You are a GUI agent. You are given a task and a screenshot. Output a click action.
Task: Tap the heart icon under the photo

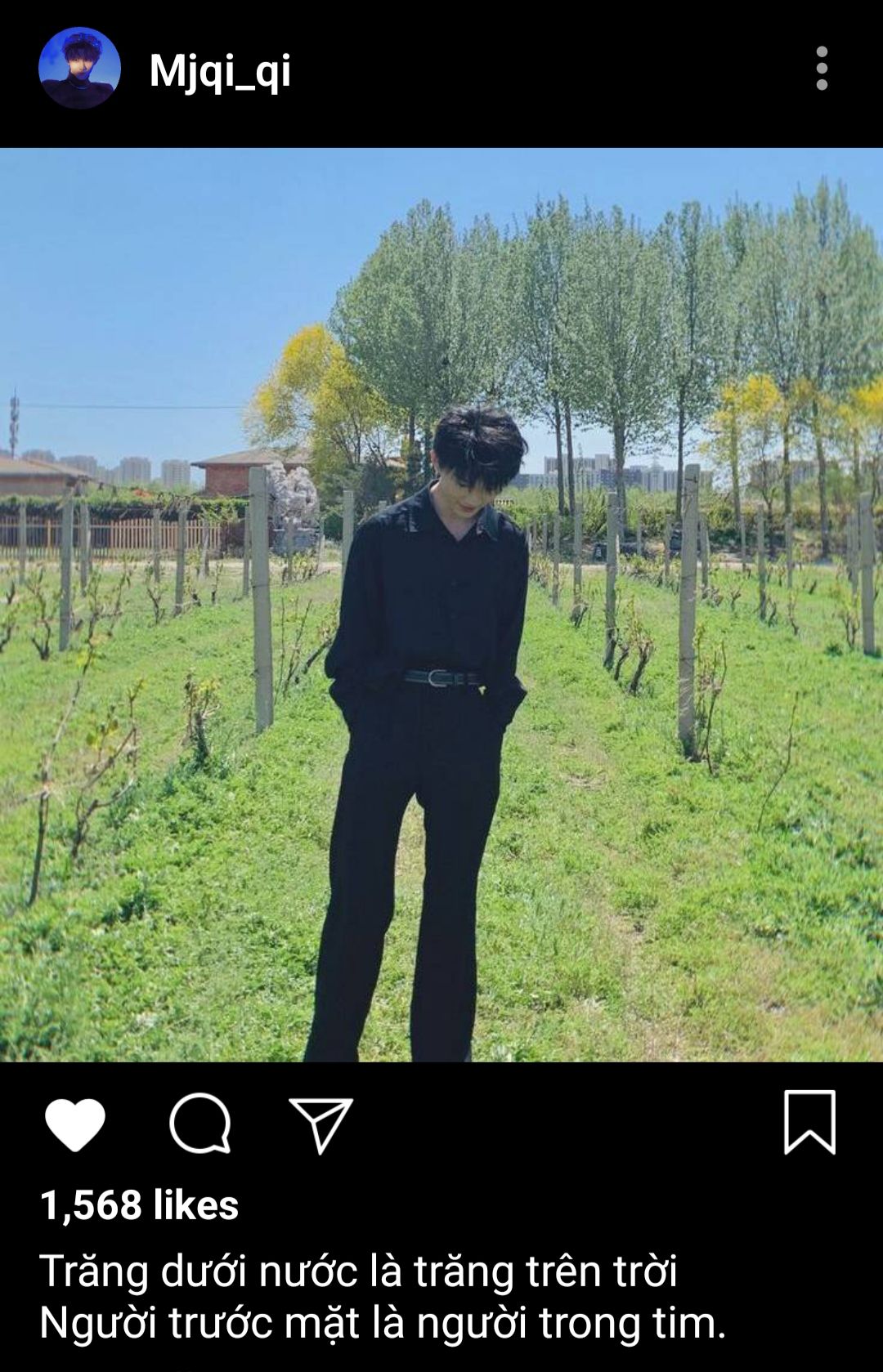tap(75, 1124)
